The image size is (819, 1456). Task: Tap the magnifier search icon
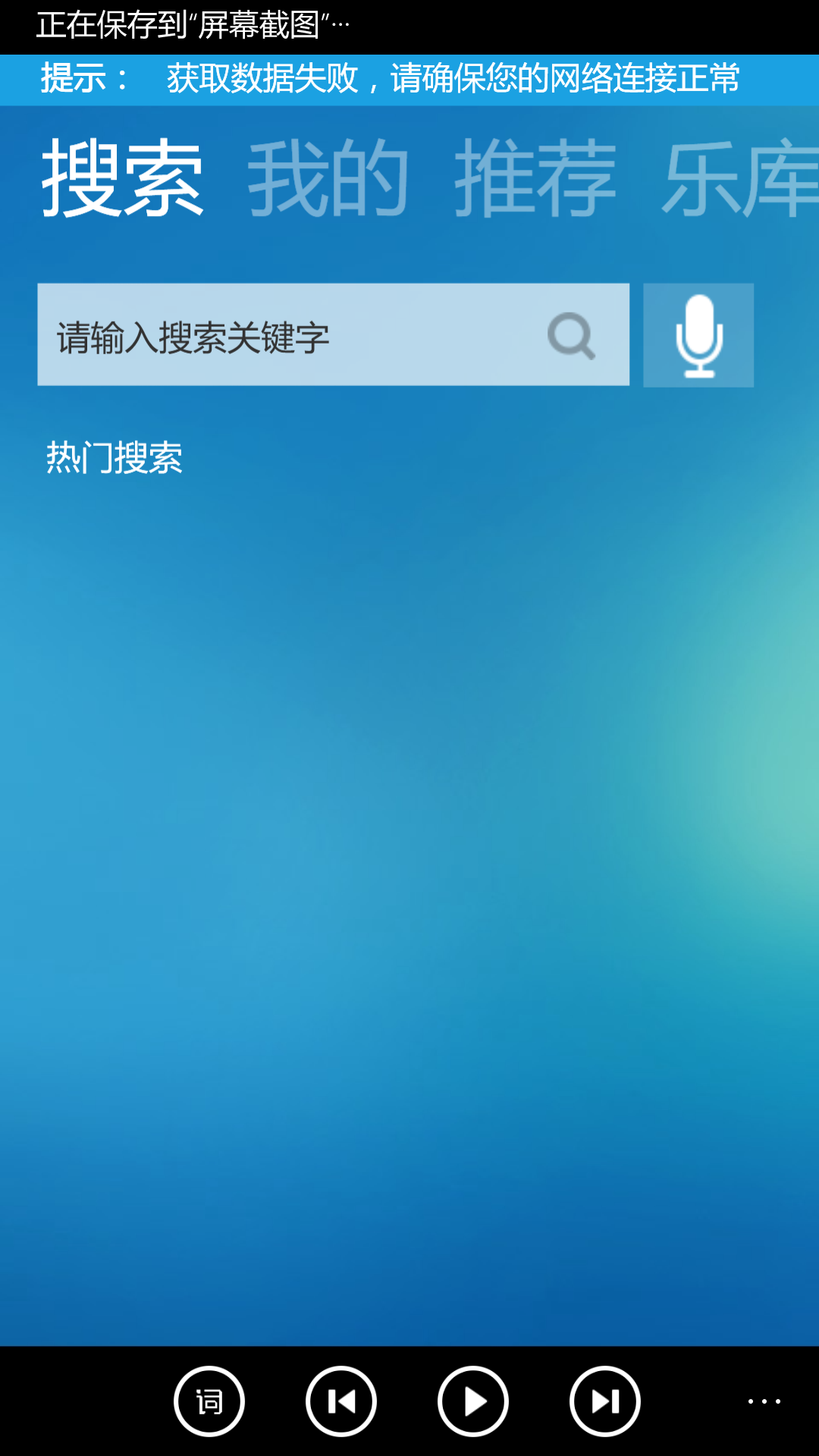(571, 335)
